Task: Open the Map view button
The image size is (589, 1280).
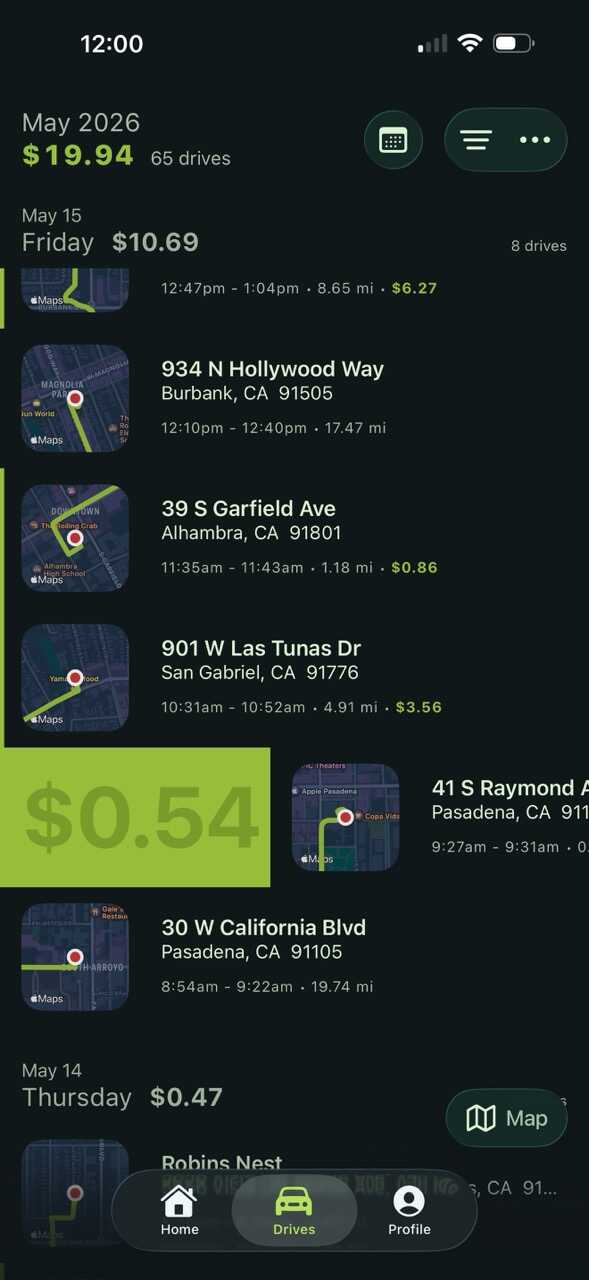Action: pos(506,1118)
